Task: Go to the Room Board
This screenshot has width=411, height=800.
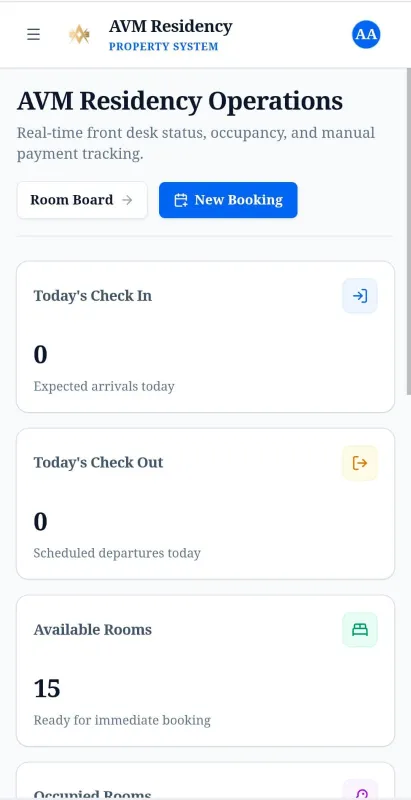Action: (x=82, y=200)
